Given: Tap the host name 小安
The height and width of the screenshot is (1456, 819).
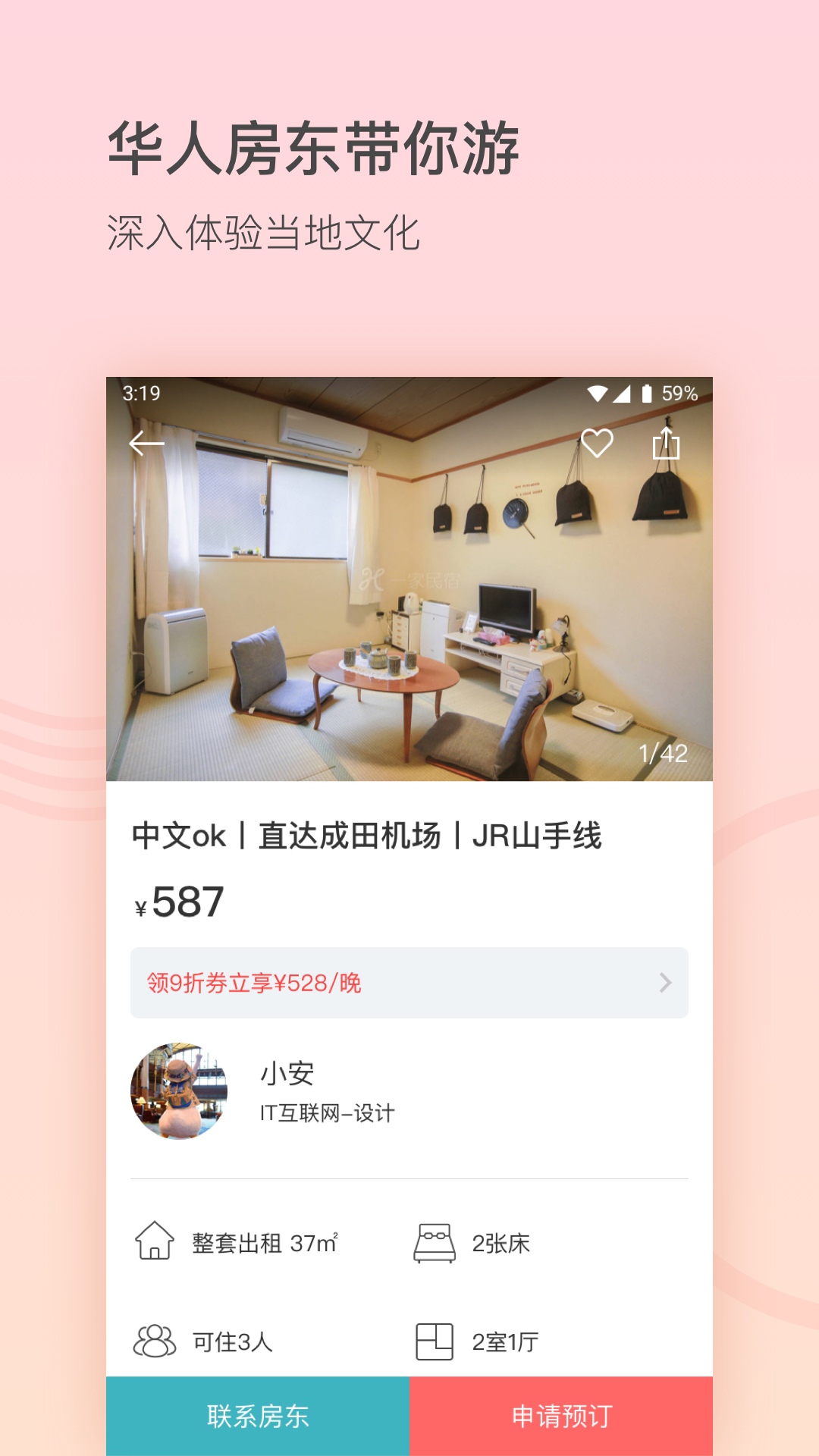Looking at the screenshot, I should point(289,1073).
